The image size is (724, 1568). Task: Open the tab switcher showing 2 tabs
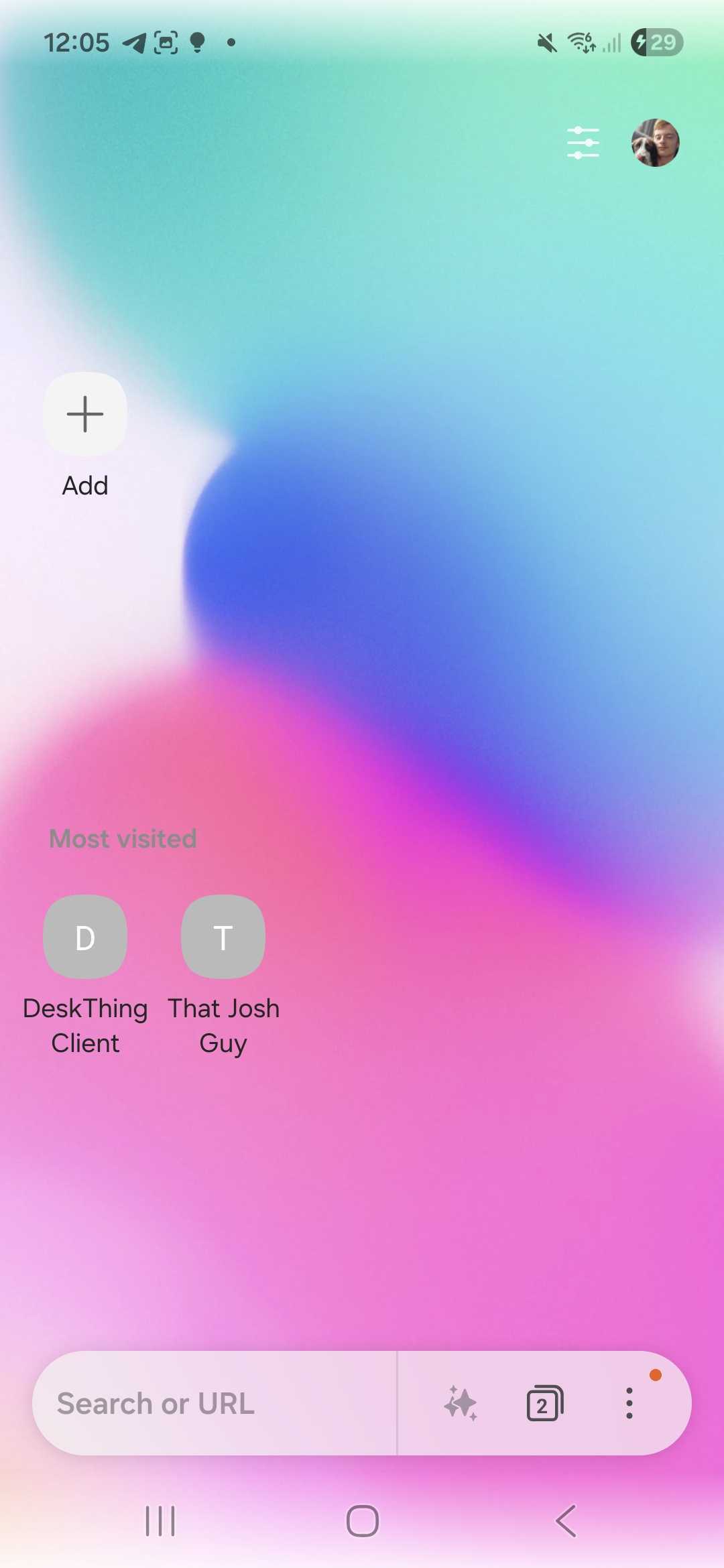[x=544, y=1403]
